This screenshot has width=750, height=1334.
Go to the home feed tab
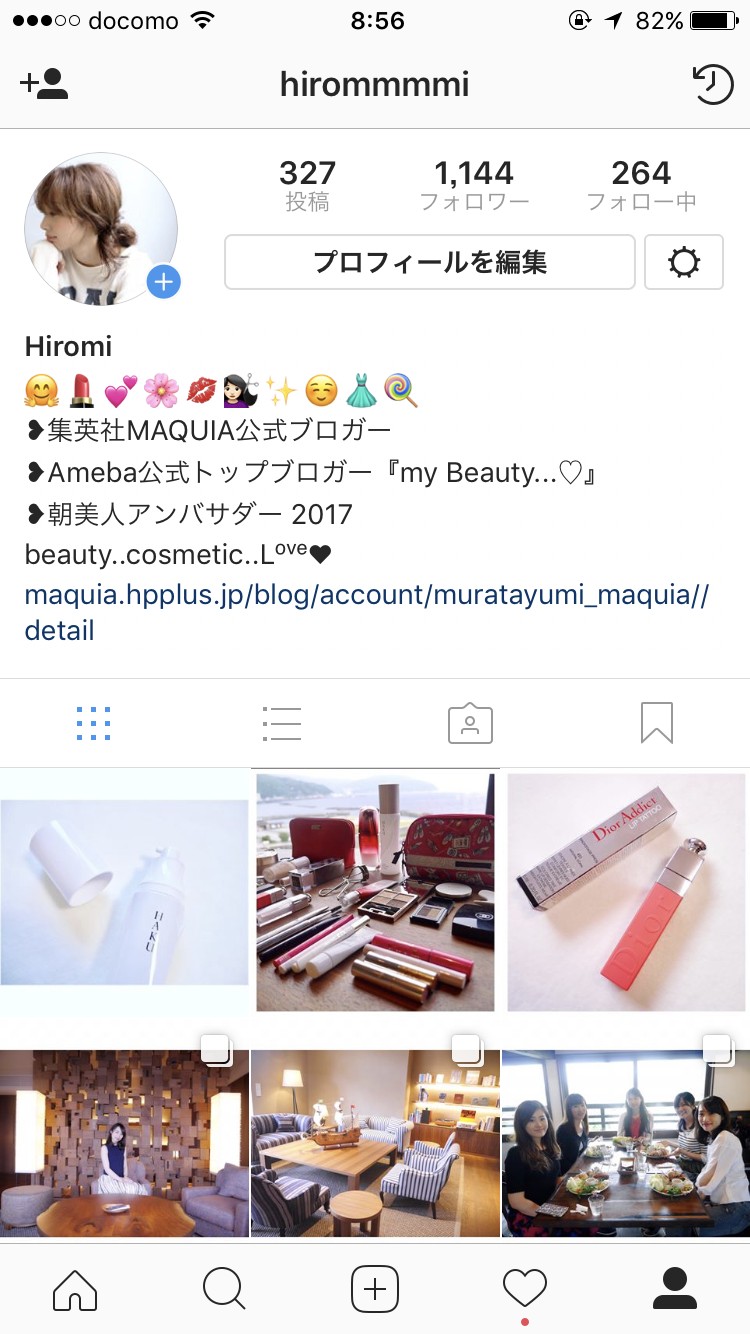[75, 1289]
